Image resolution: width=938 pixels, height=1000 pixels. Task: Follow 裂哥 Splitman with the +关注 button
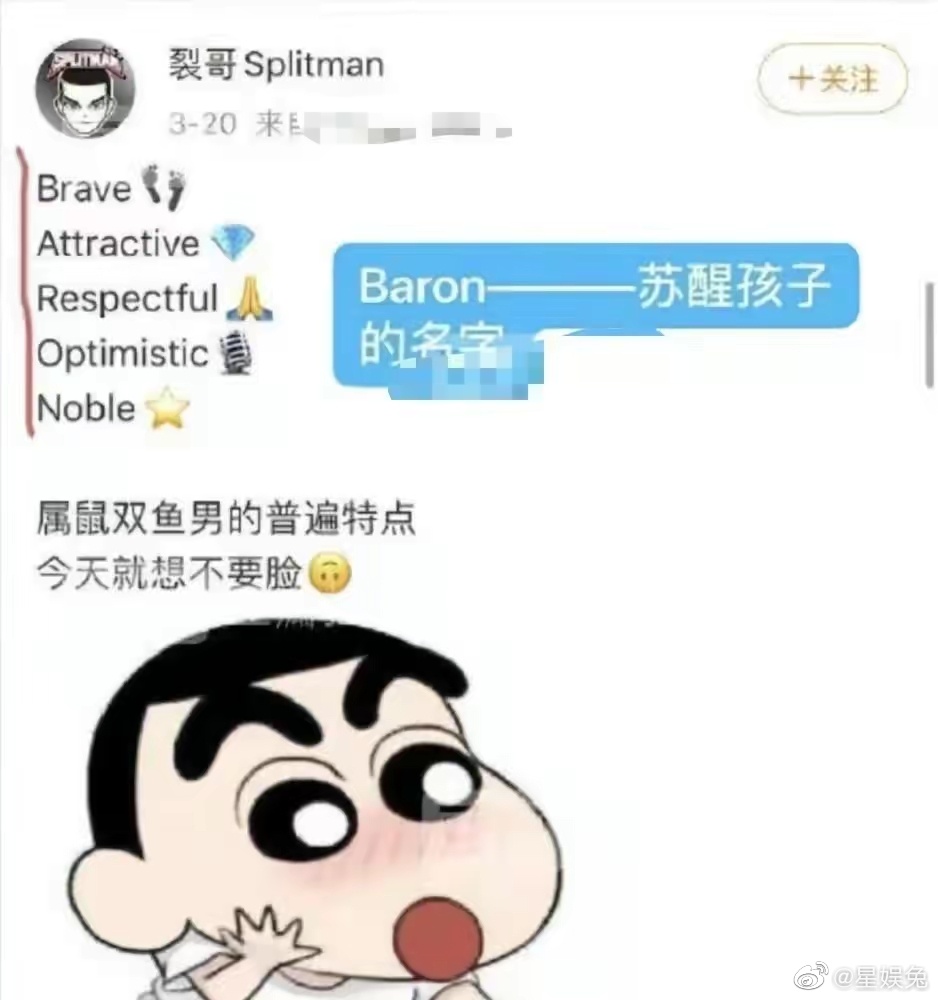pyautogui.click(x=832, y=80)
